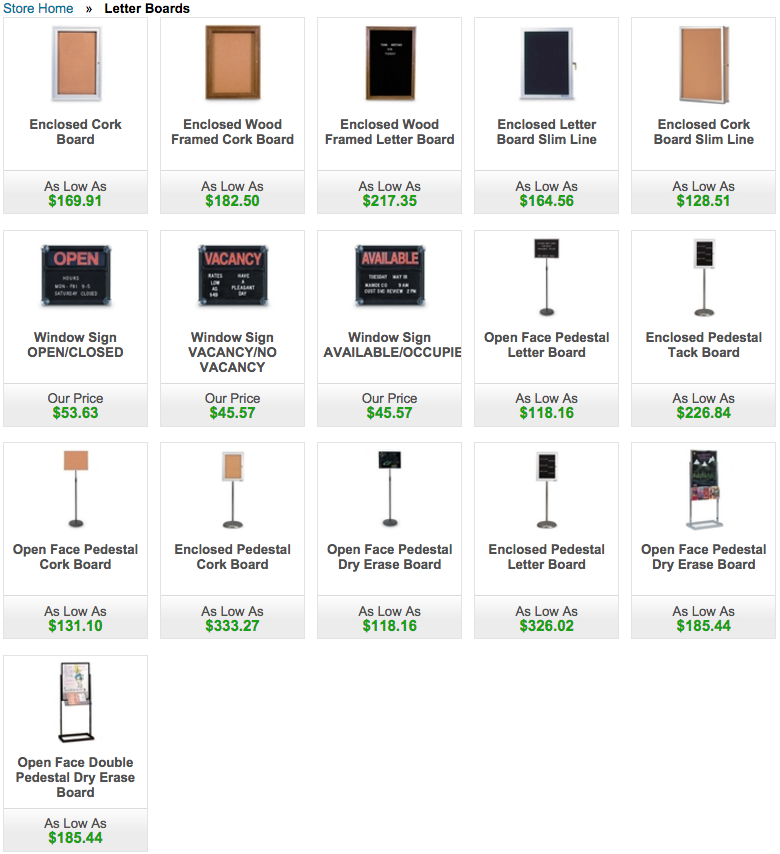Image resolution: width=780 pixels, height=854 pixels.
Task: View Enclosed Pedestal Tack Board
Action: pyautogui.click(x=703, y=345)
